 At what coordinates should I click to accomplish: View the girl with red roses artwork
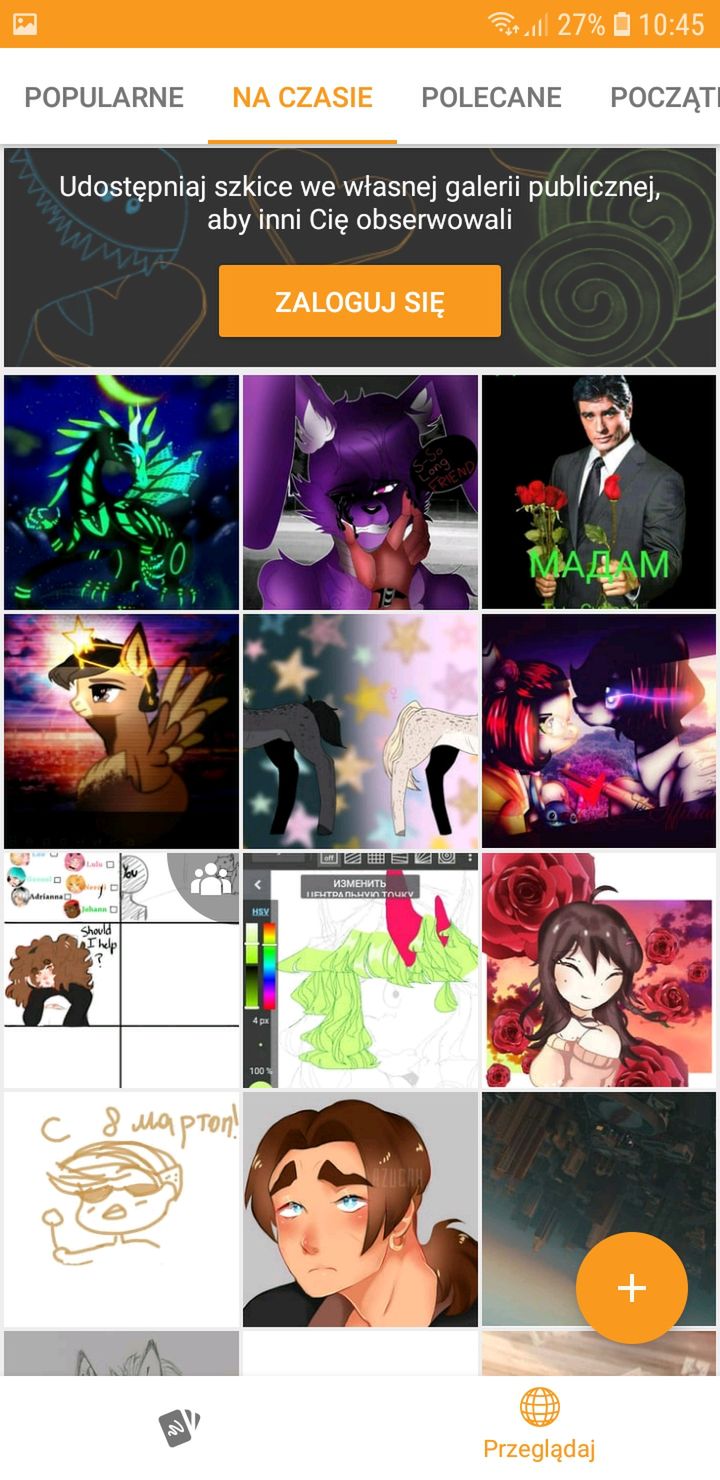[x=599, y=970]
